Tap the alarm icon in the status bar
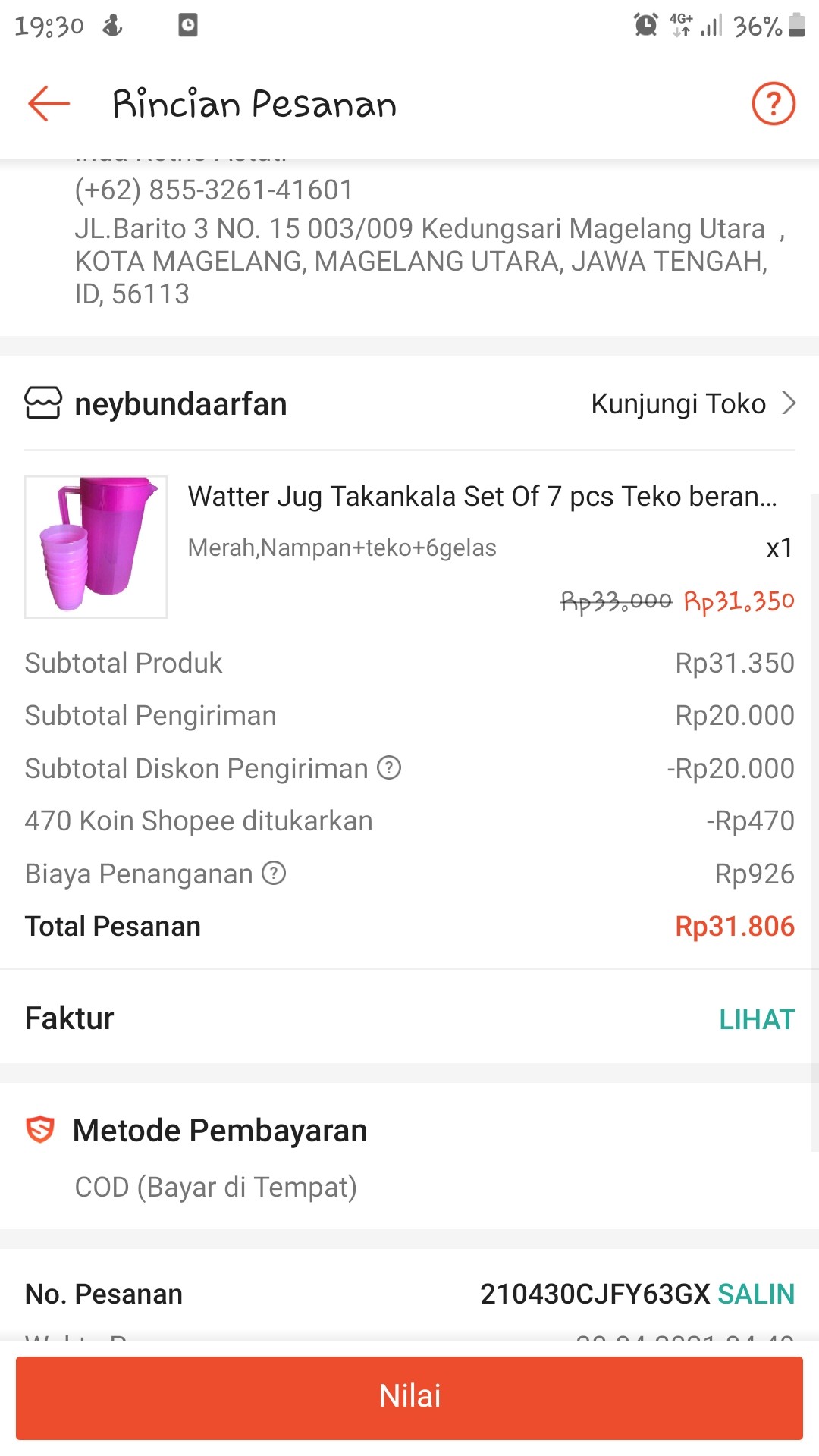 645,25
